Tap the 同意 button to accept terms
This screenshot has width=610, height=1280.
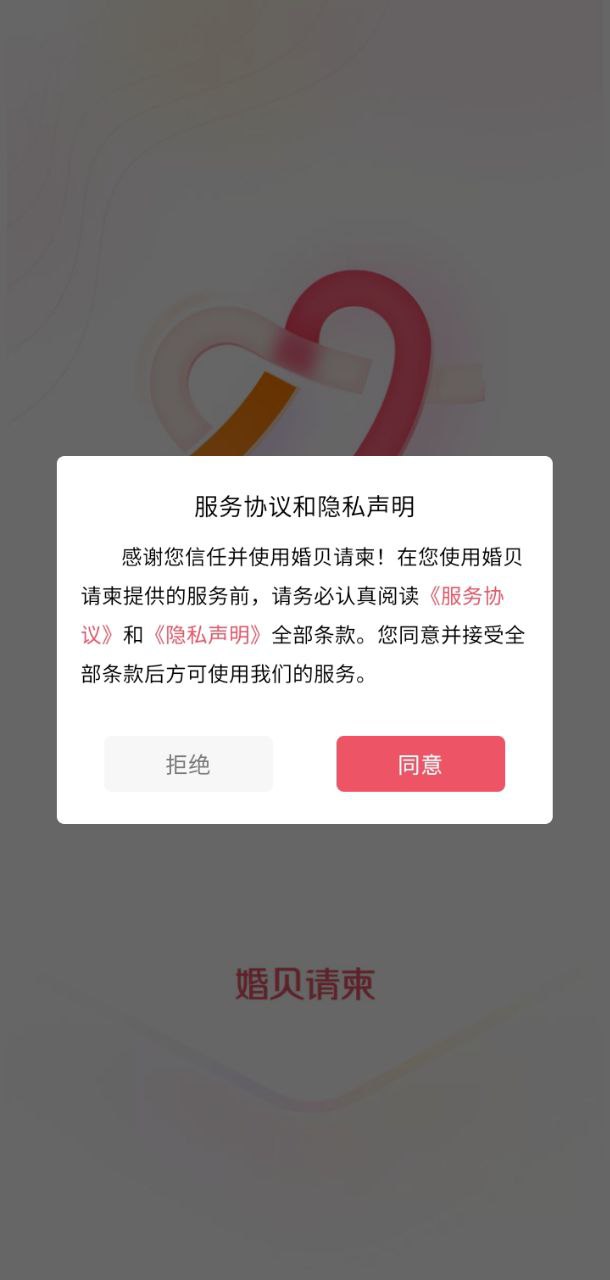coord(420,764)
